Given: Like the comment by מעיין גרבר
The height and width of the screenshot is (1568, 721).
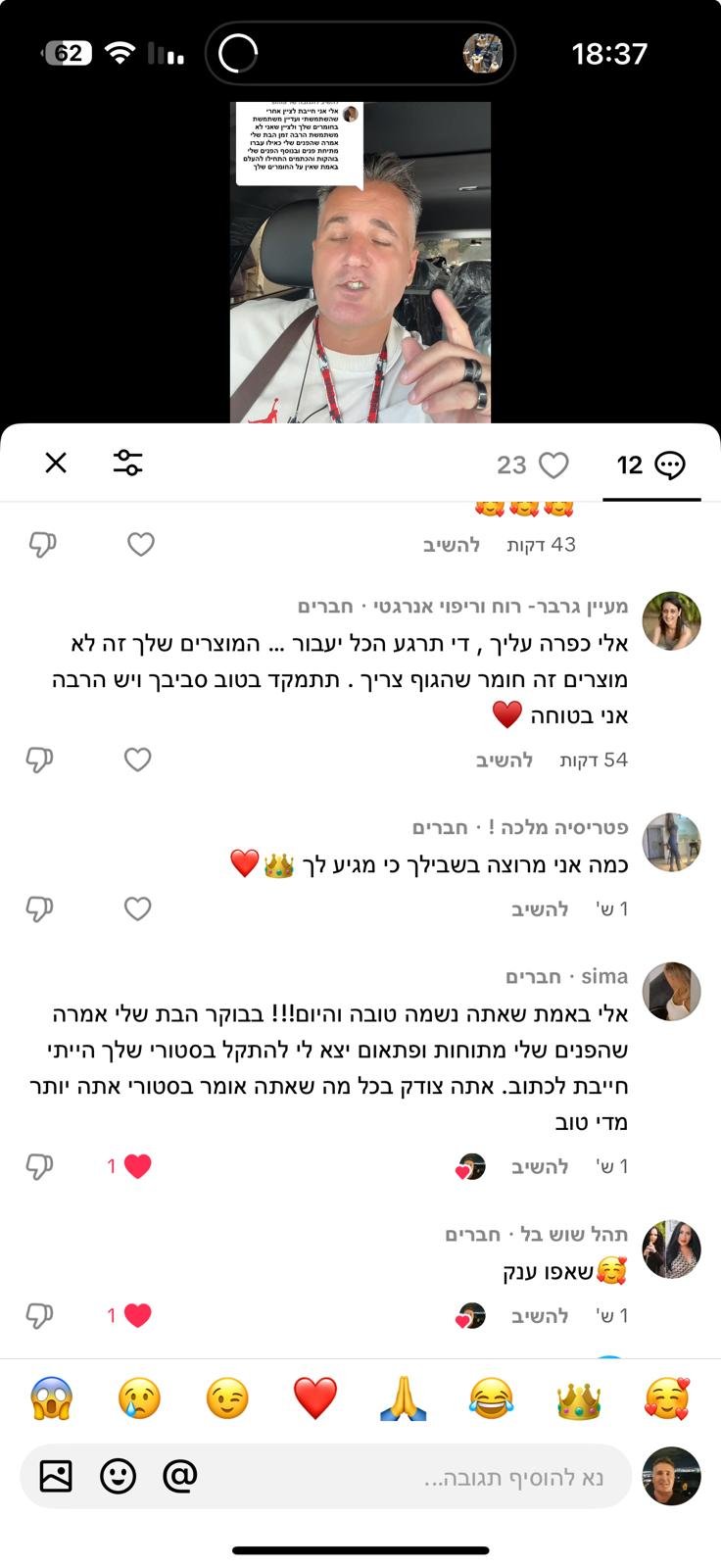Looking at the screenshot, I should point(138,759).
